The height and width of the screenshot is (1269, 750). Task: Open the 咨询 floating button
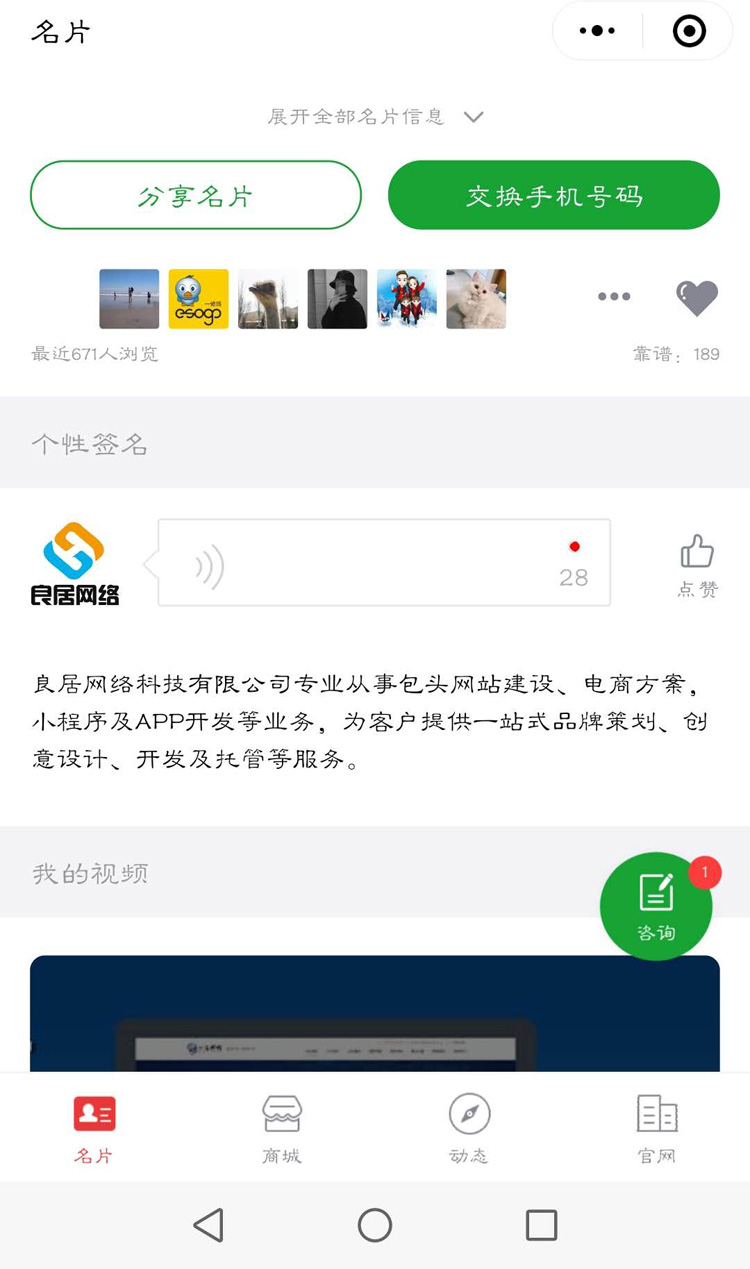pos(656,906)
